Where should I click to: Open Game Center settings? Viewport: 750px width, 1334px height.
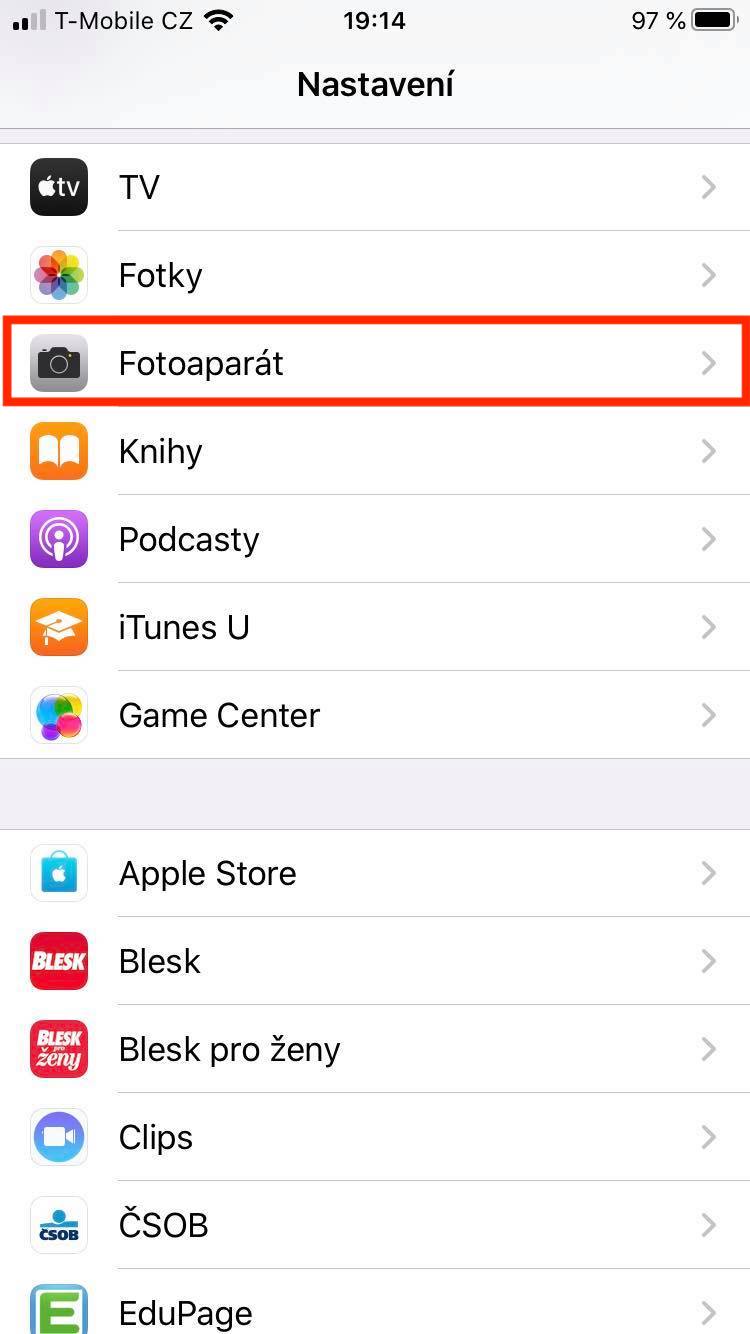(x=375, y=715)
